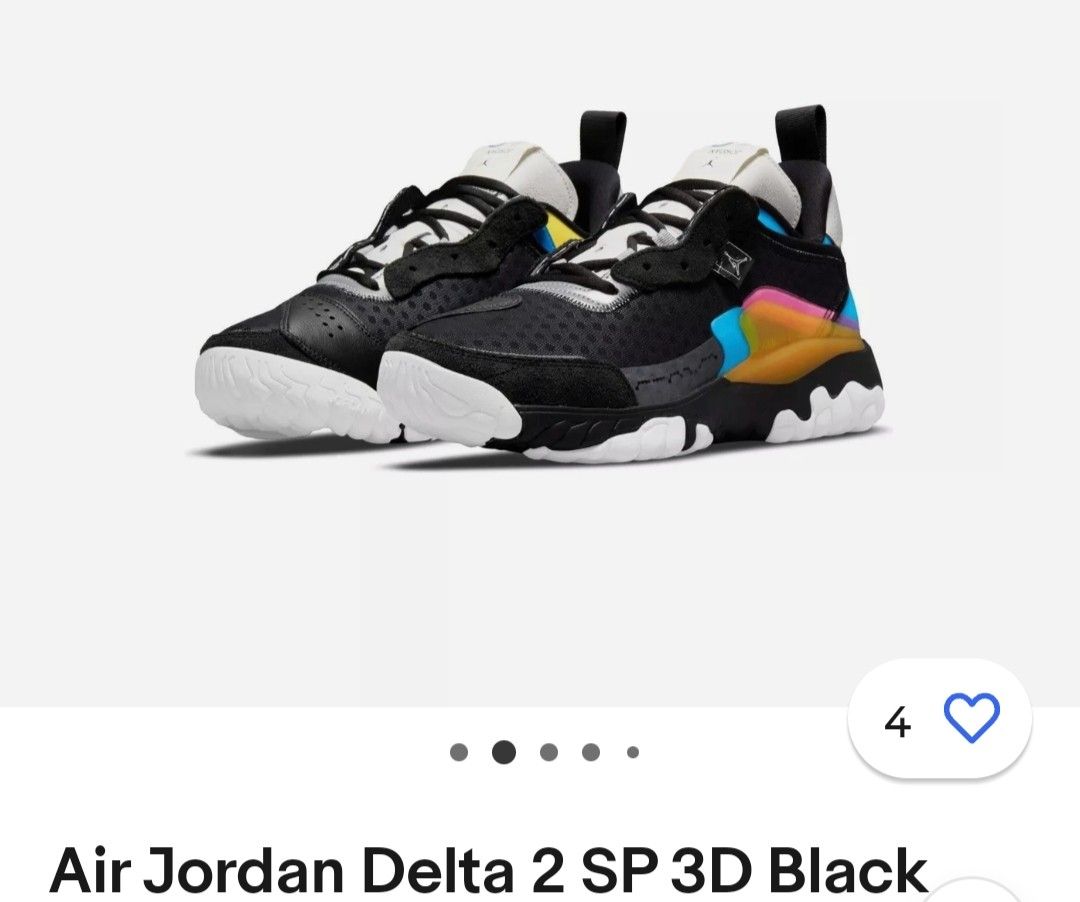Add this Air Jordan listing to watchlist

click(x=971, y=719)
